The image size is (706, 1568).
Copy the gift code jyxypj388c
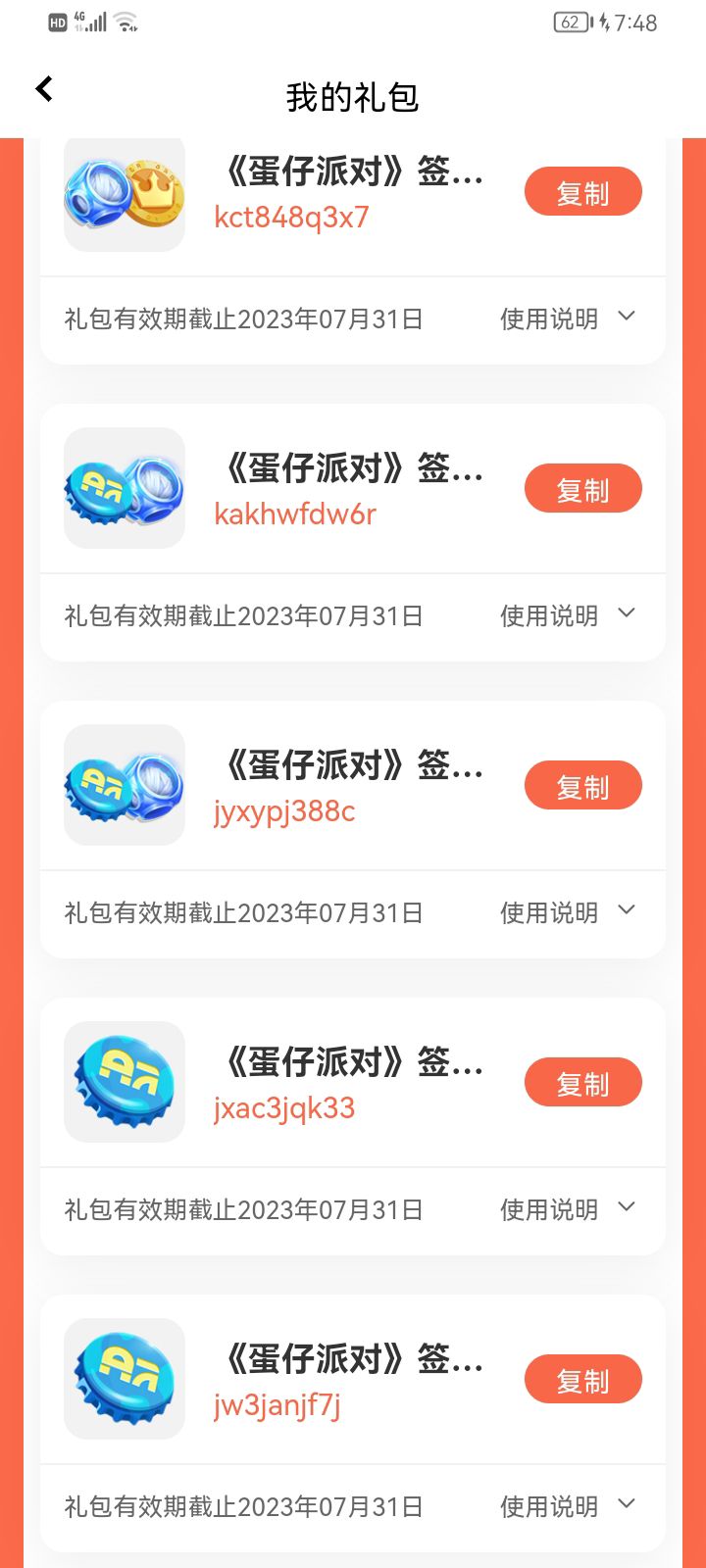[x=583, y=786]
